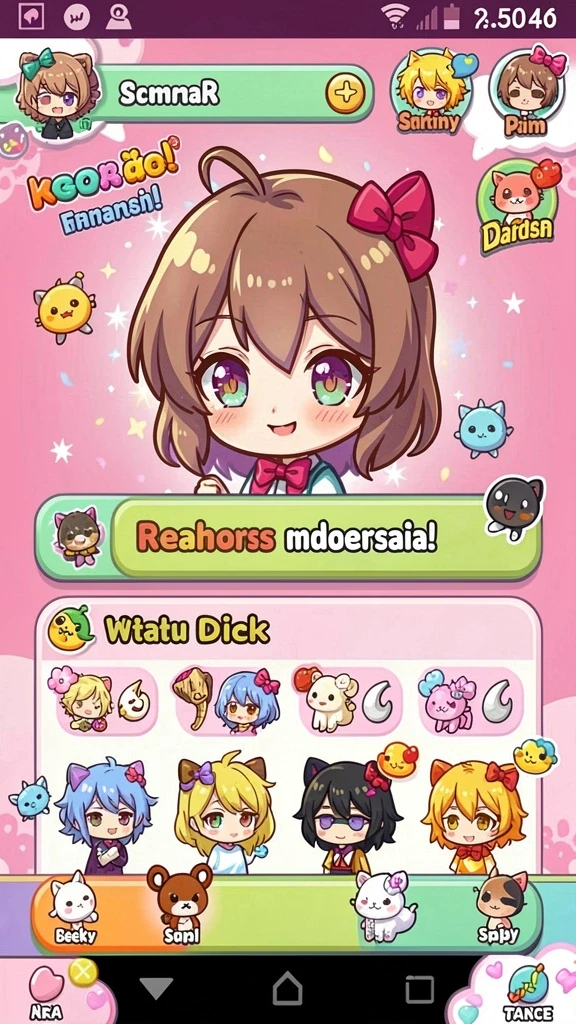Tap the Reahorss mdoersaia! banner button
The image size is (576, 1024).
pyautogui.click(x=287, y=537)
